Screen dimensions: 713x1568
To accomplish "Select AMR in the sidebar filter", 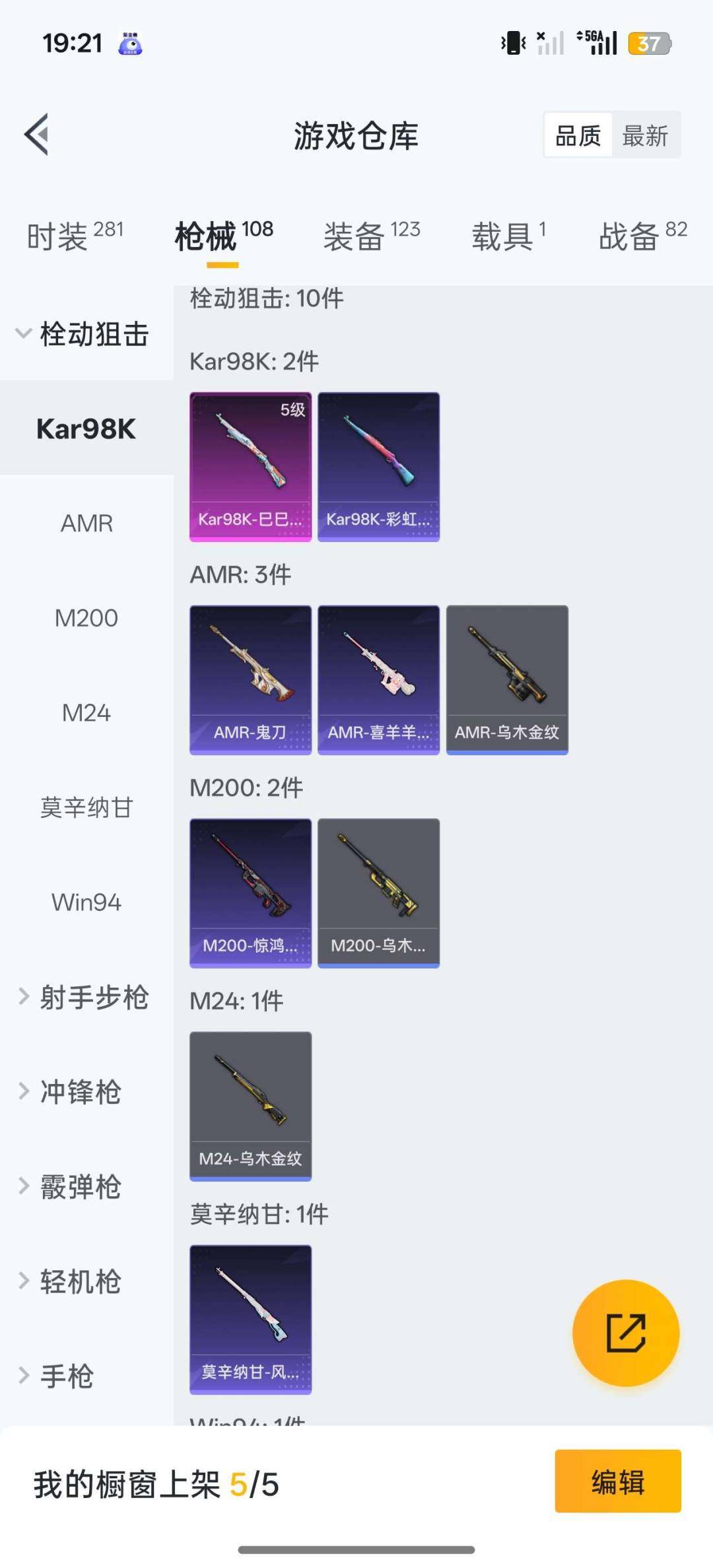I will 86,524.
